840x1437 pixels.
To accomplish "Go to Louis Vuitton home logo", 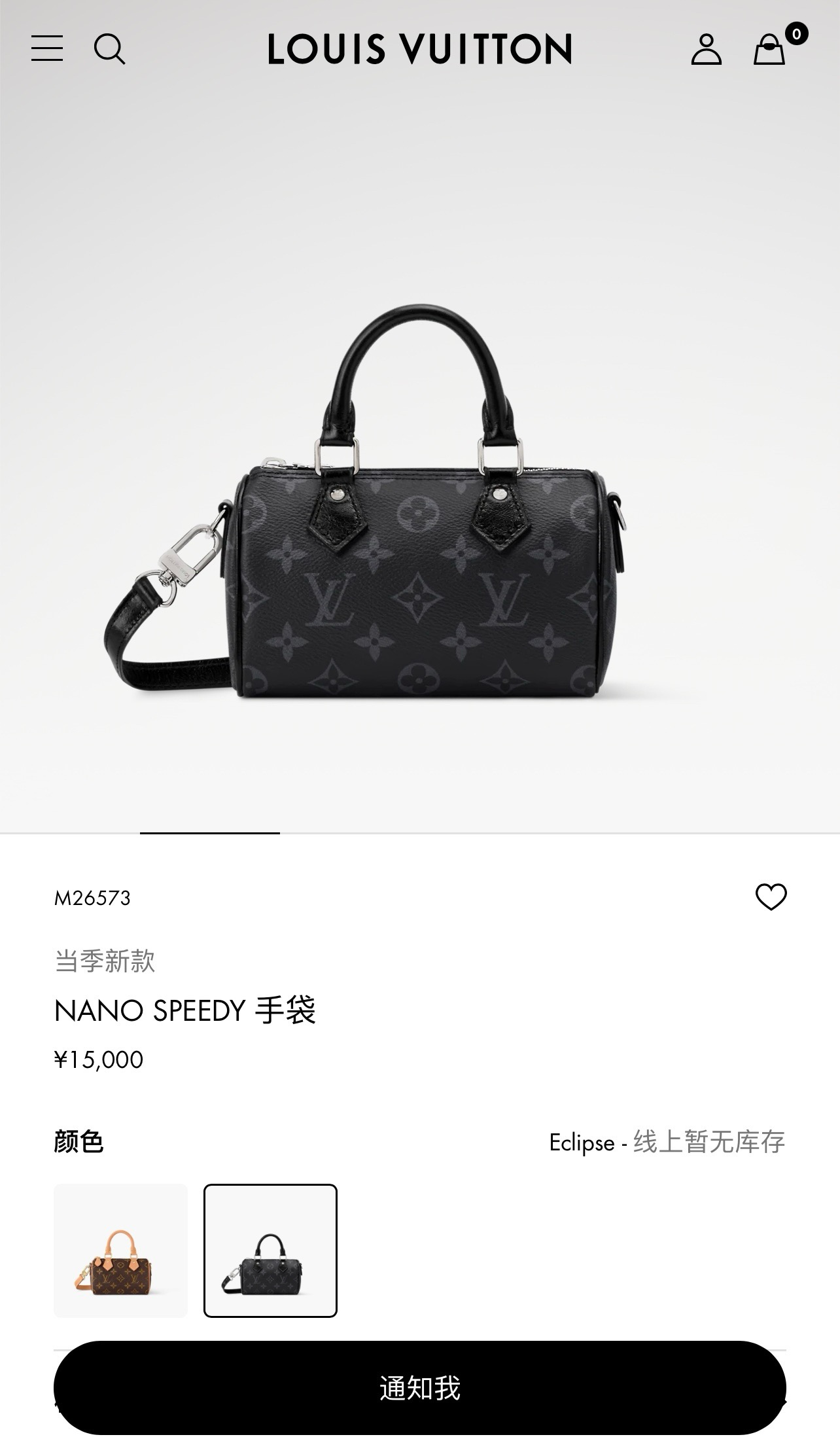I will pyautogui.click(x=419, y=50).
